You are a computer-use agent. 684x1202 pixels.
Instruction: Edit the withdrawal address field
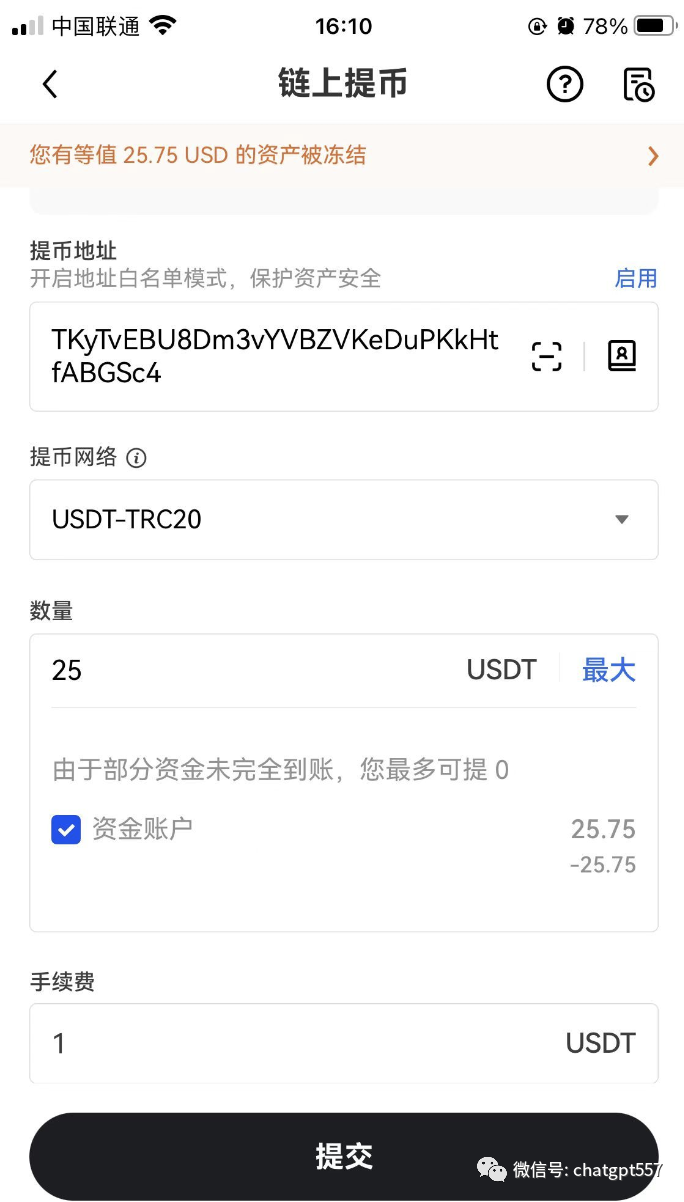tap(275, 356)
